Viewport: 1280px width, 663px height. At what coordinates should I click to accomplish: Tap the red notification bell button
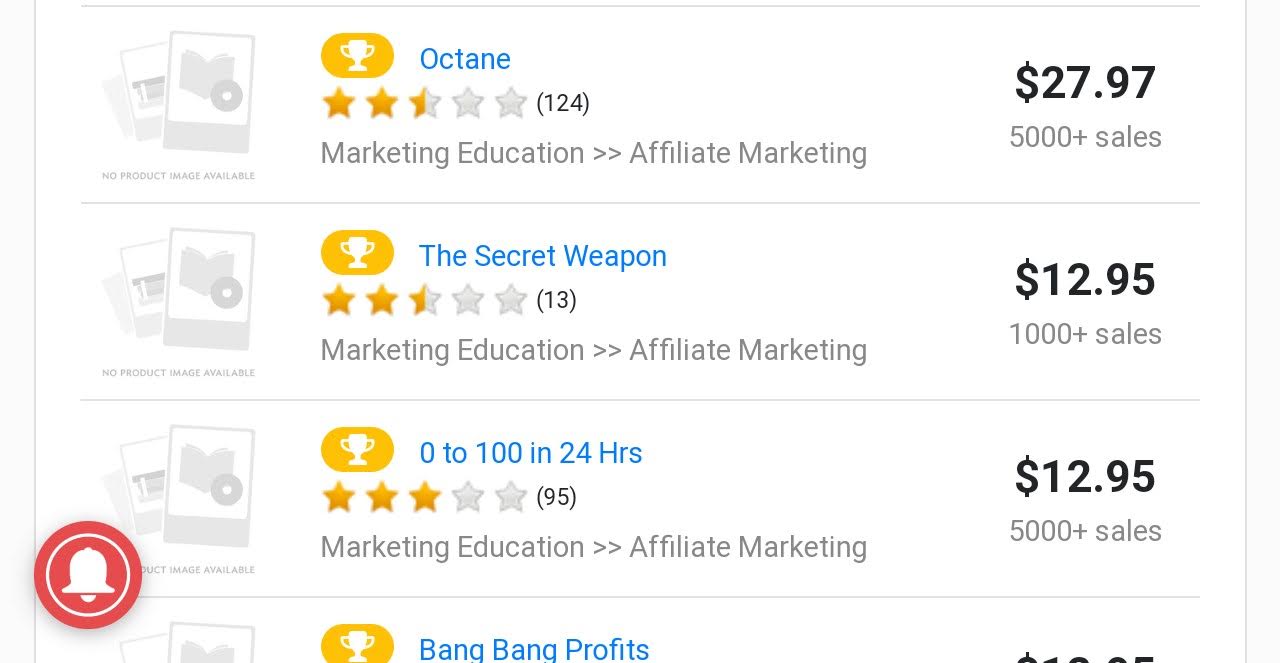click(x=88, y=575)
